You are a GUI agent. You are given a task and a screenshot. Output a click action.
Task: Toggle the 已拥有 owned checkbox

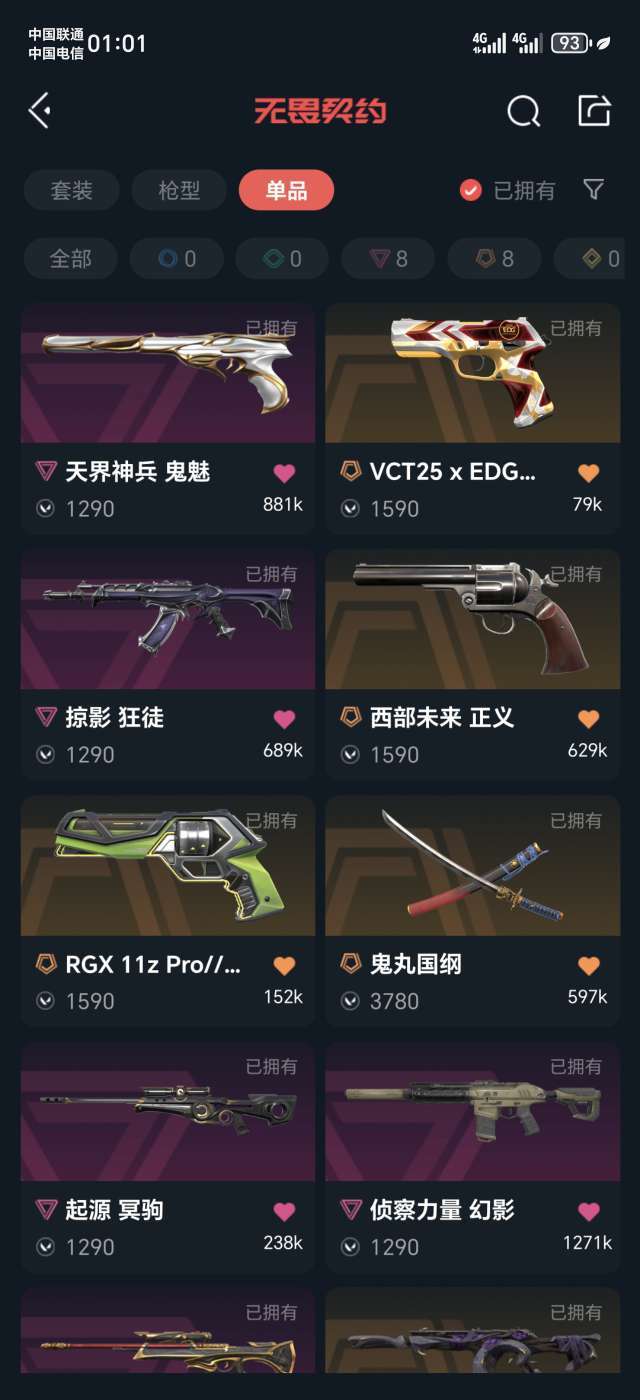tap(471, 190)
